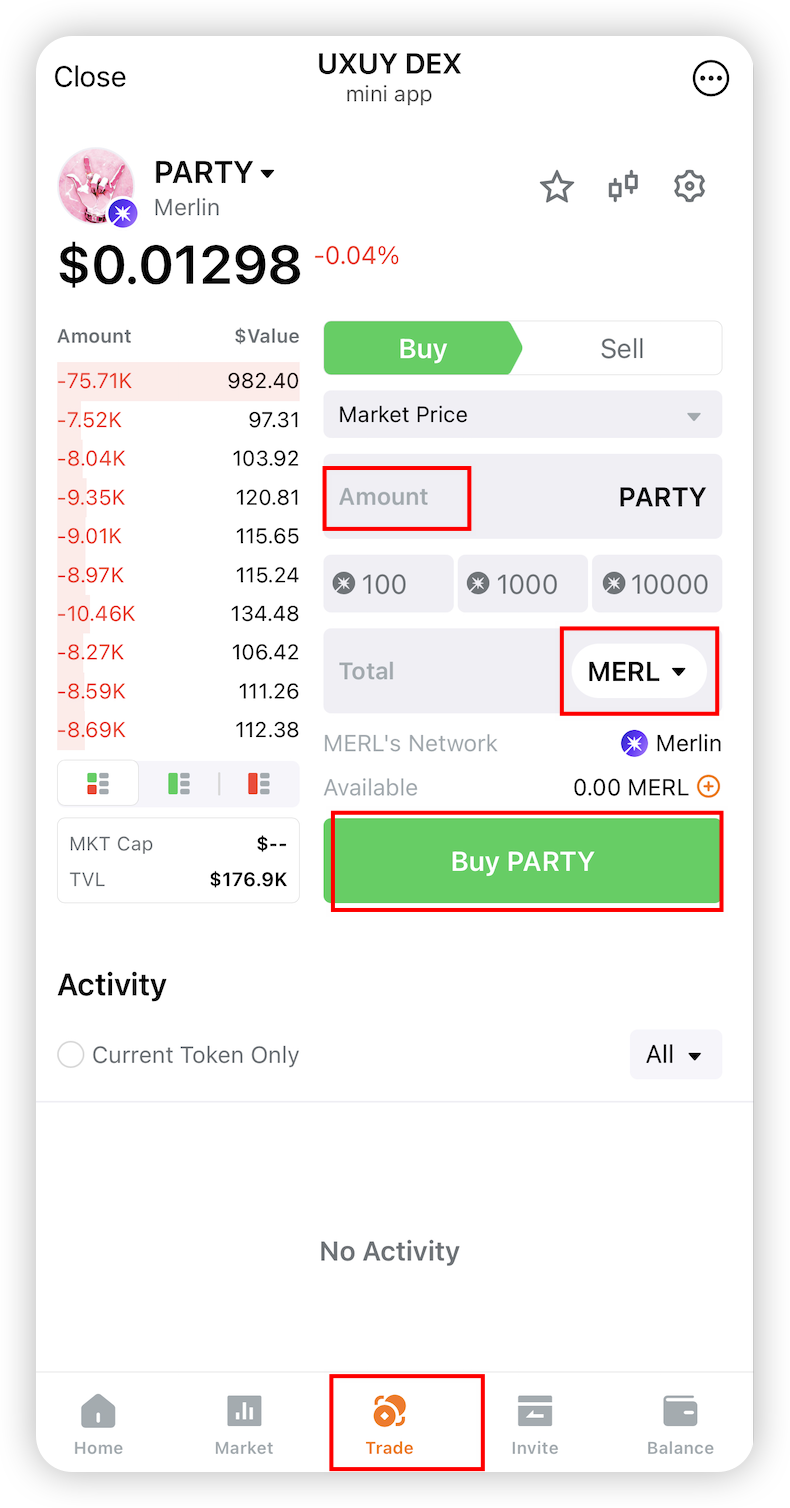Open the All activity filter dropdown

[675, 1054]
